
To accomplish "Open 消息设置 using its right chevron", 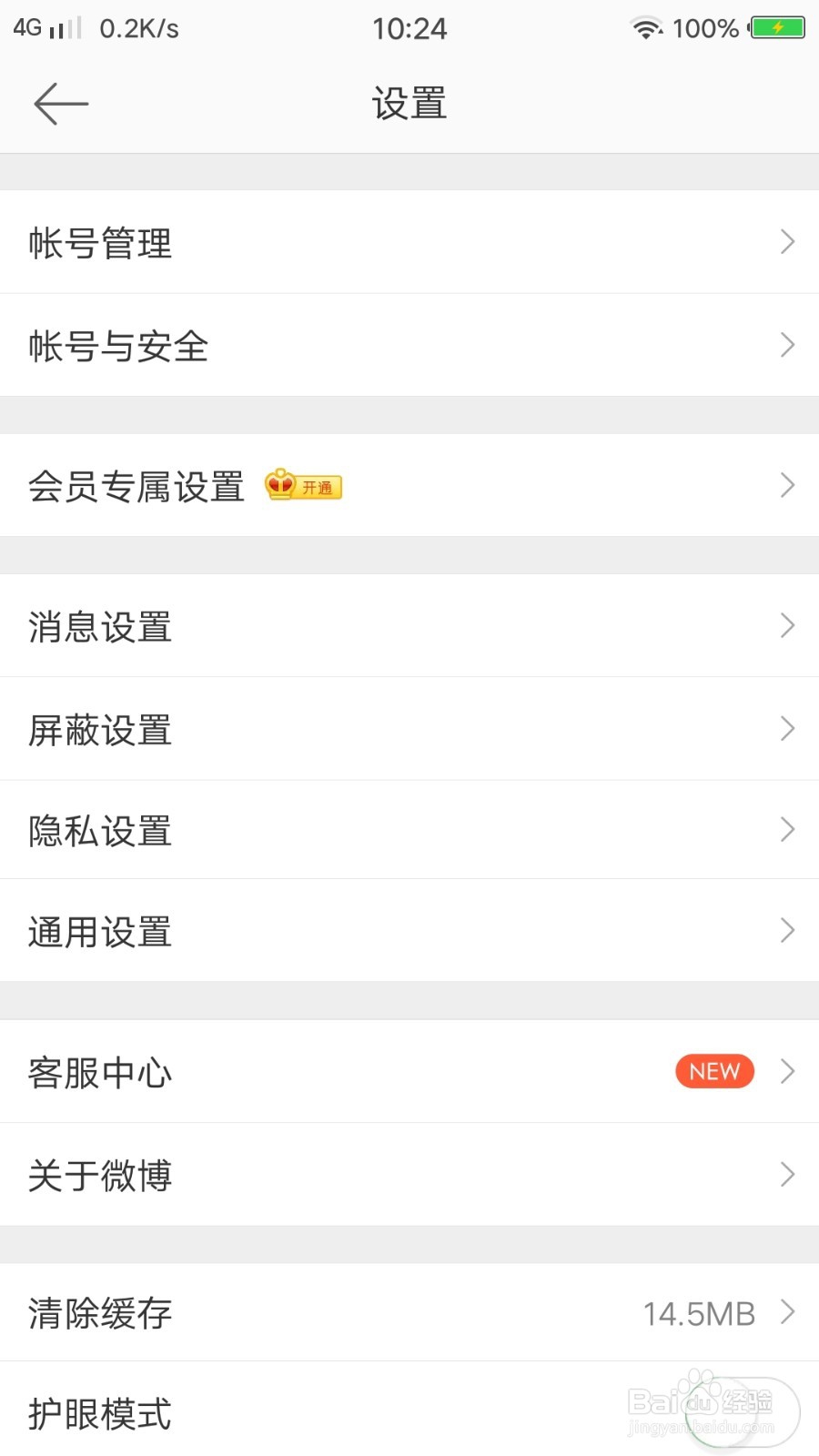I will [x=786, y=626].
